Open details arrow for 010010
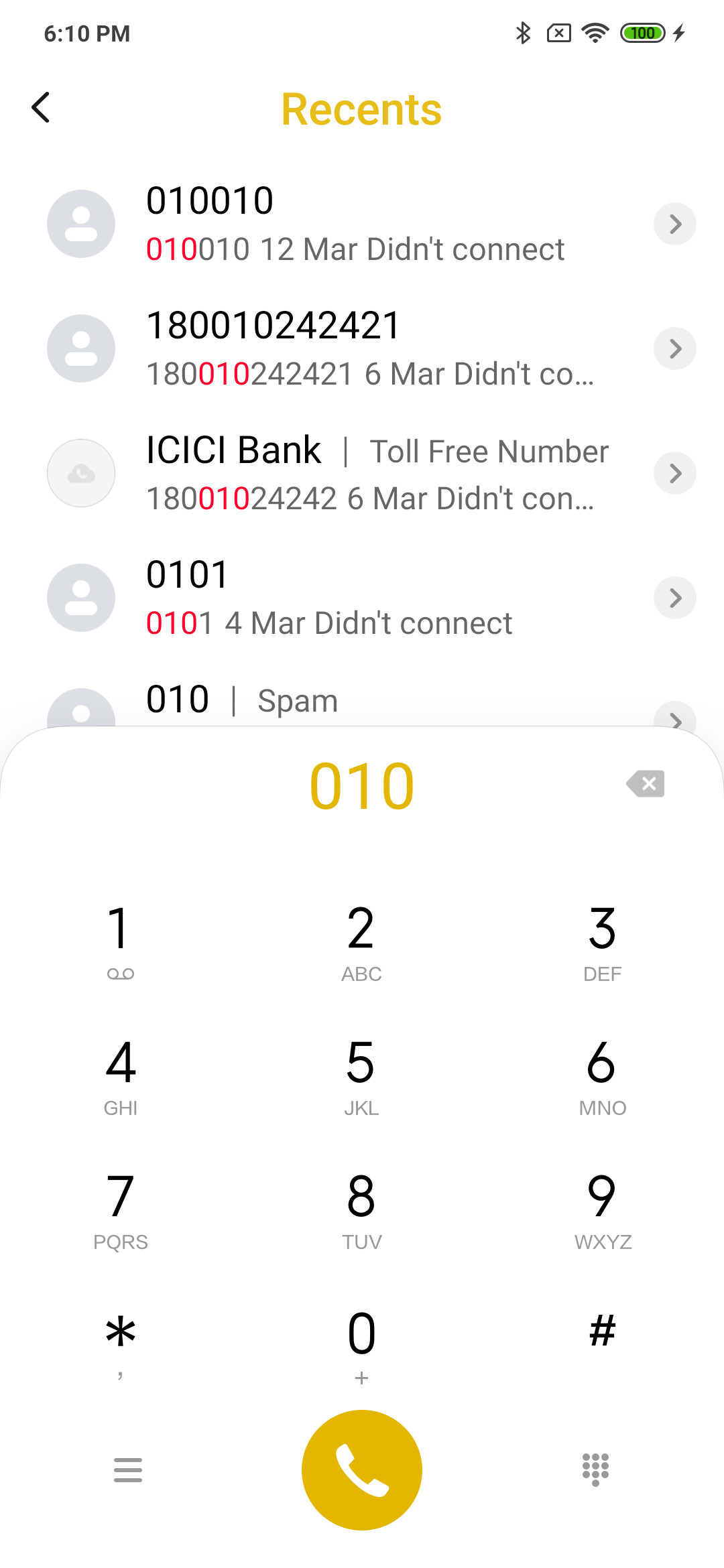724x1568 pixels. (x=675, y=224)
